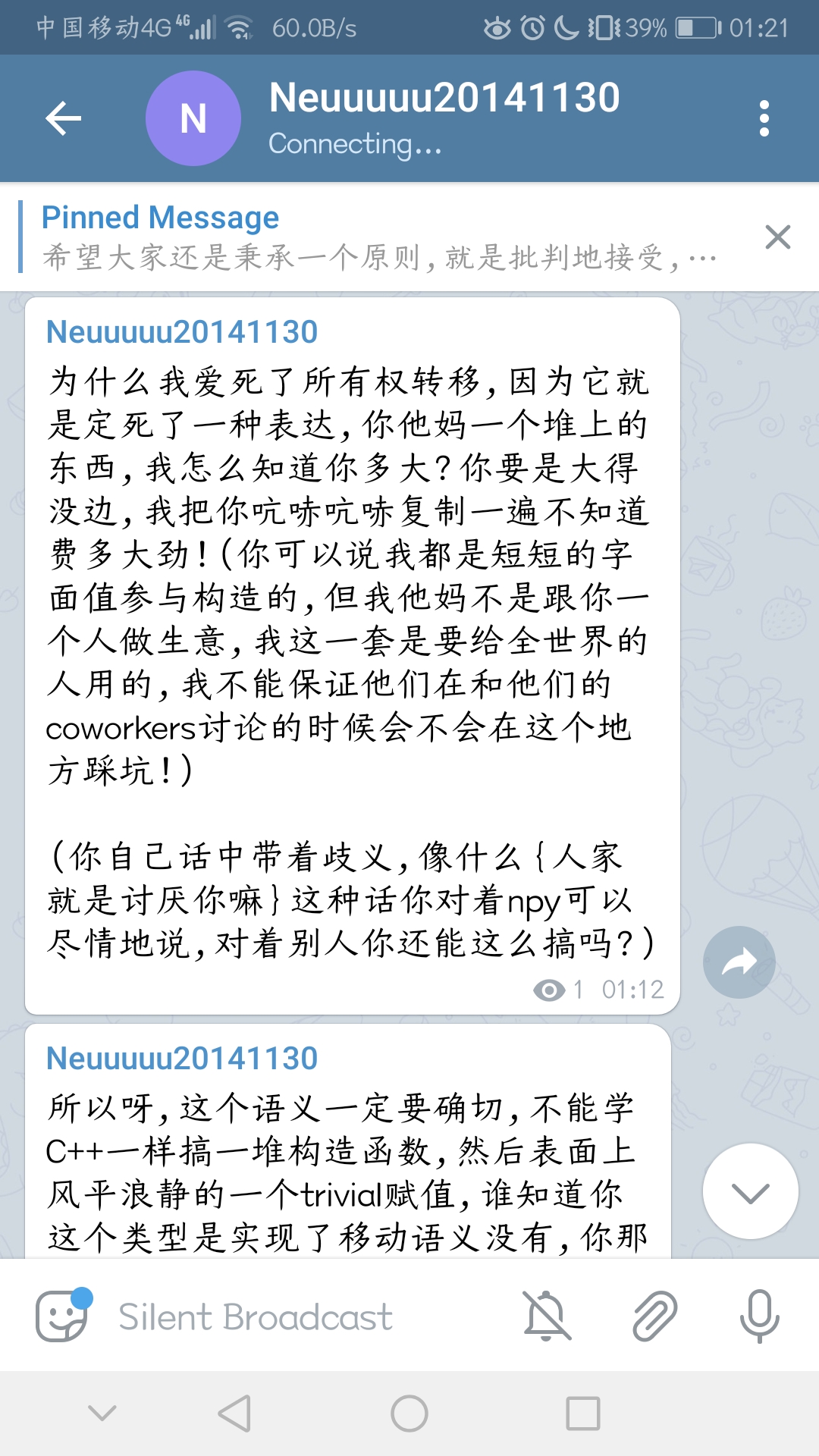819x1456 pixels.
Task: Toggle silent broadcast bell icon
Action: [546, 1316]
